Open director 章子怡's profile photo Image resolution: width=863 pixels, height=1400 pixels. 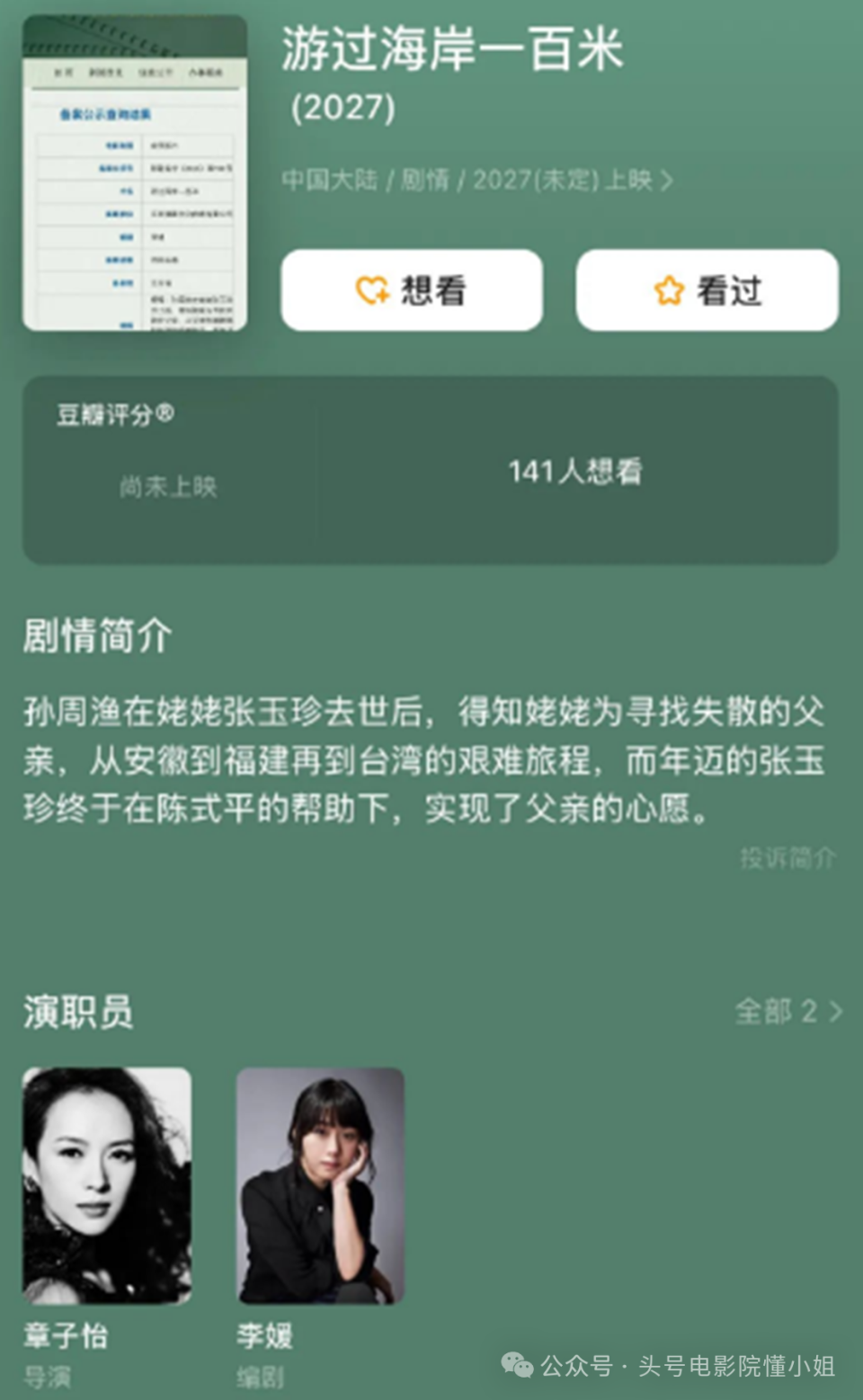coord(107,1186)
